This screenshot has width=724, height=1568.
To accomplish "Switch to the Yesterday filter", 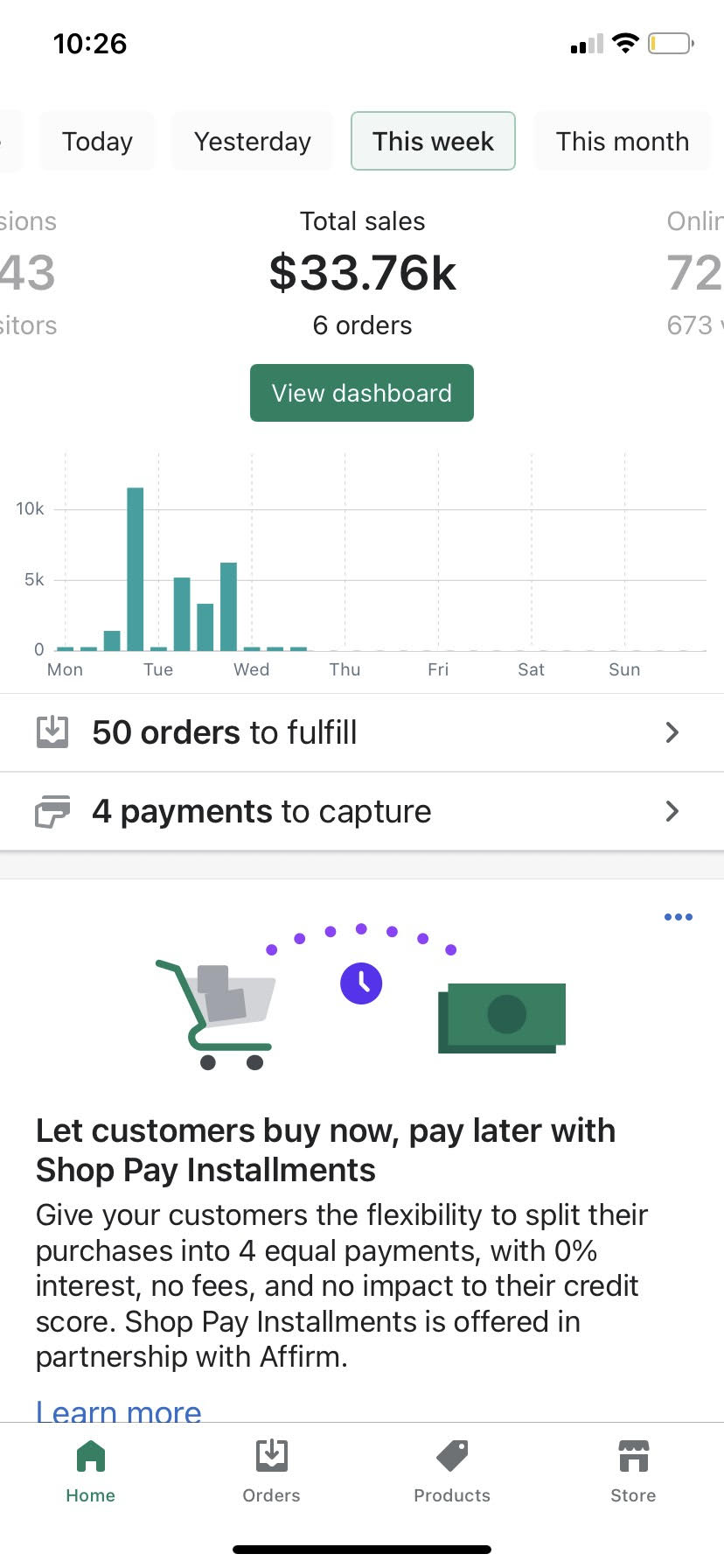I will [253, 141].
